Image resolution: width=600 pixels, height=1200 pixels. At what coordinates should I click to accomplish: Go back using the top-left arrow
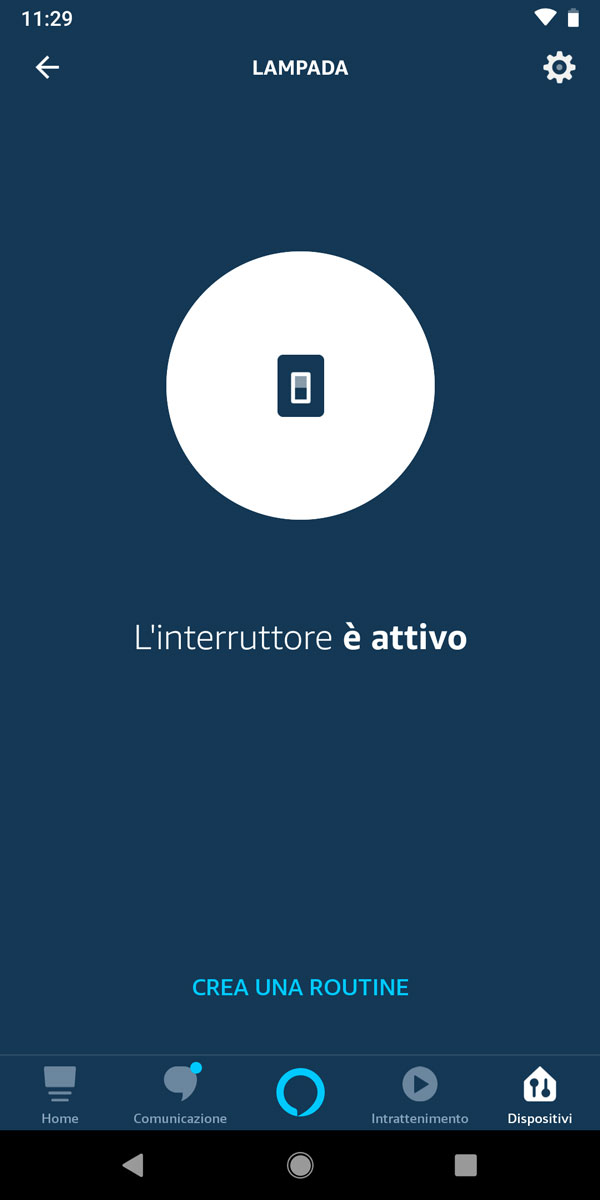click(x=47, y=68)
